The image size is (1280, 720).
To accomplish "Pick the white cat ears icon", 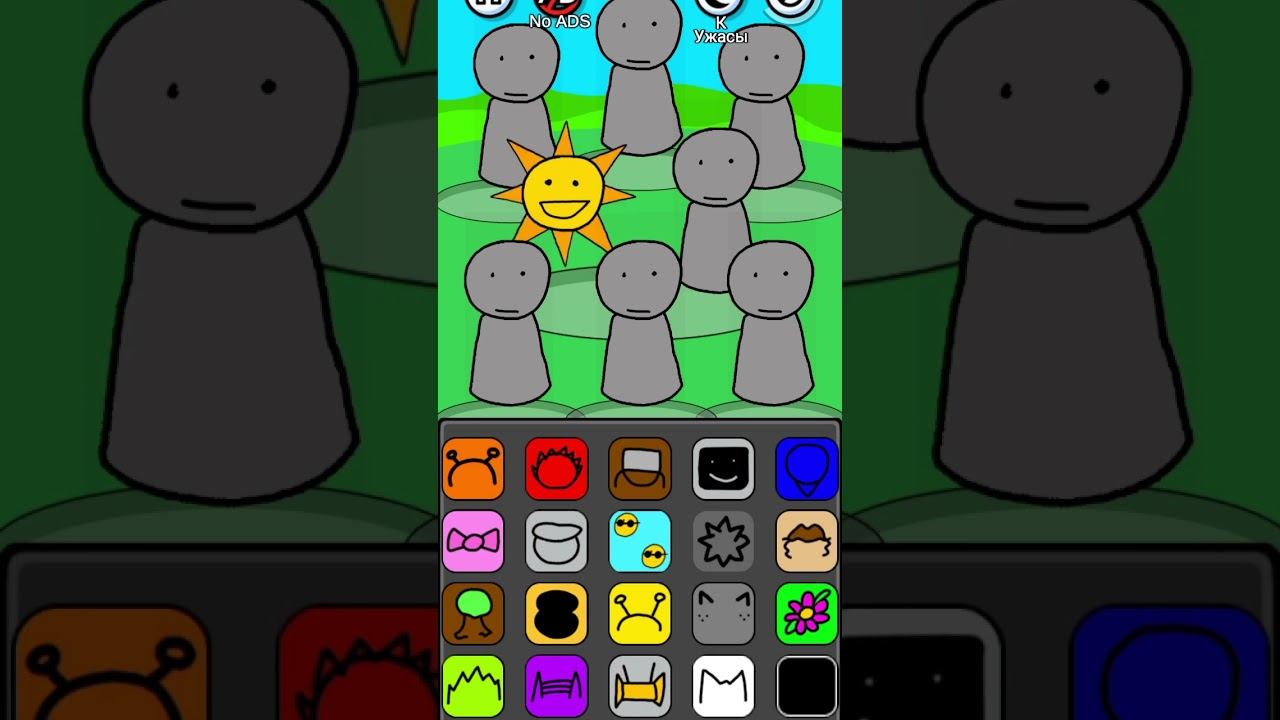I will [723, 685].
